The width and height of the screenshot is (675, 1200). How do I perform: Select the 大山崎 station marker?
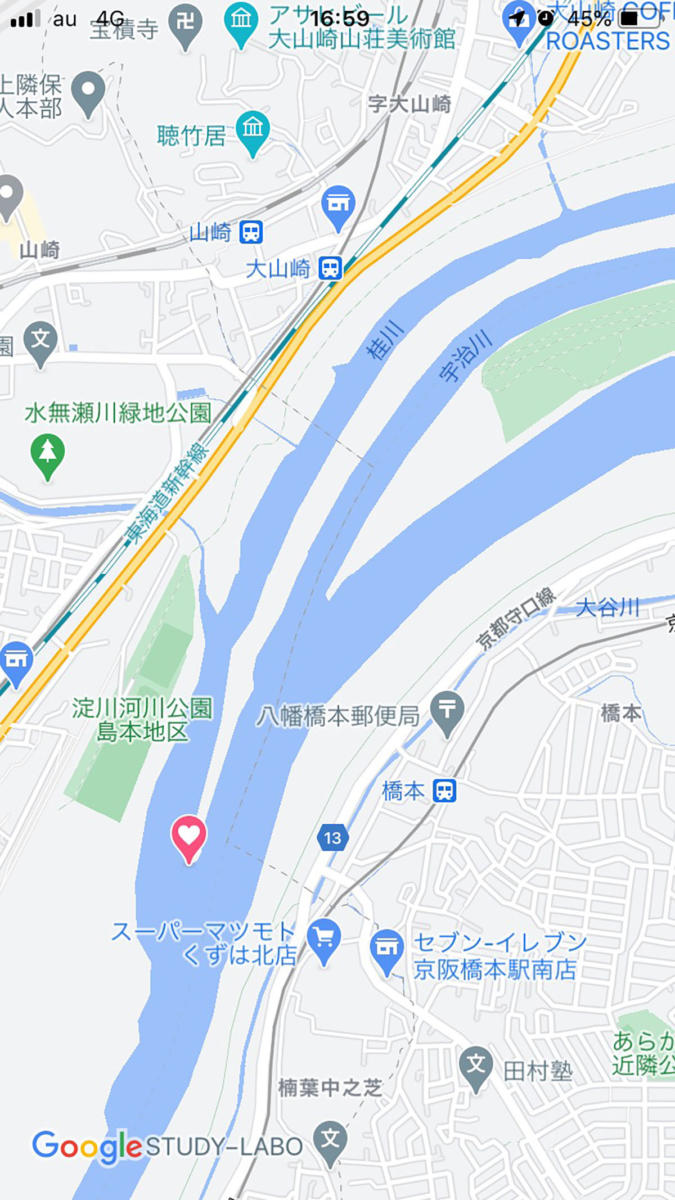click(331, 267)
